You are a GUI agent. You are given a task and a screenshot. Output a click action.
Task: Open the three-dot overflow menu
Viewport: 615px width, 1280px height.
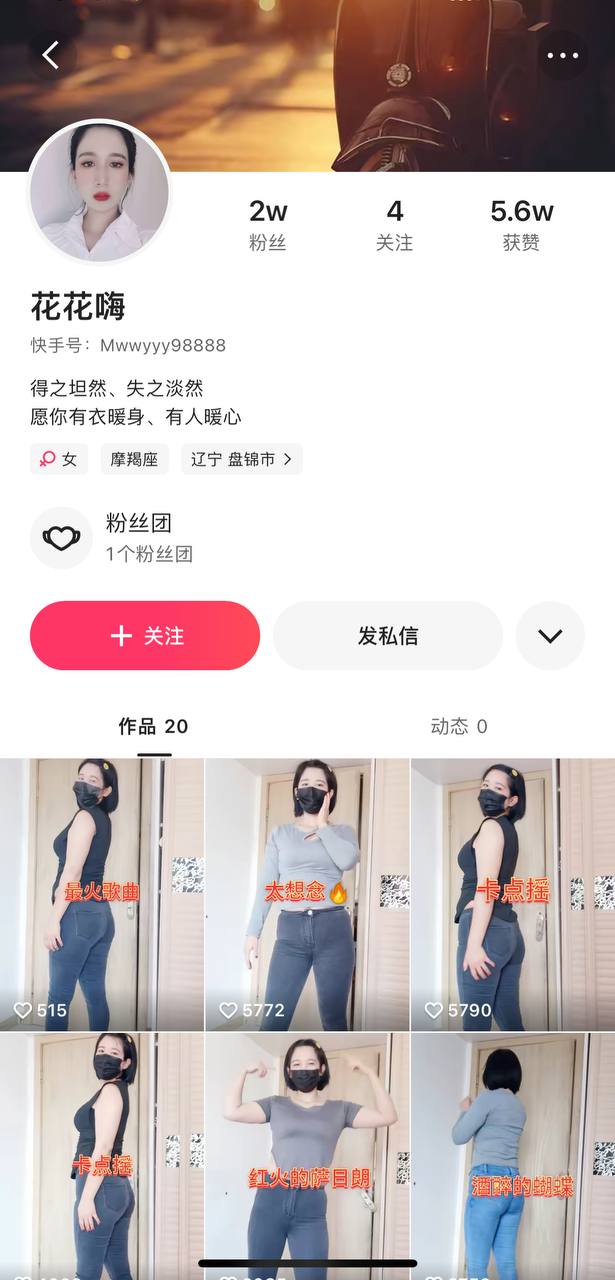[x=563, y=55]
